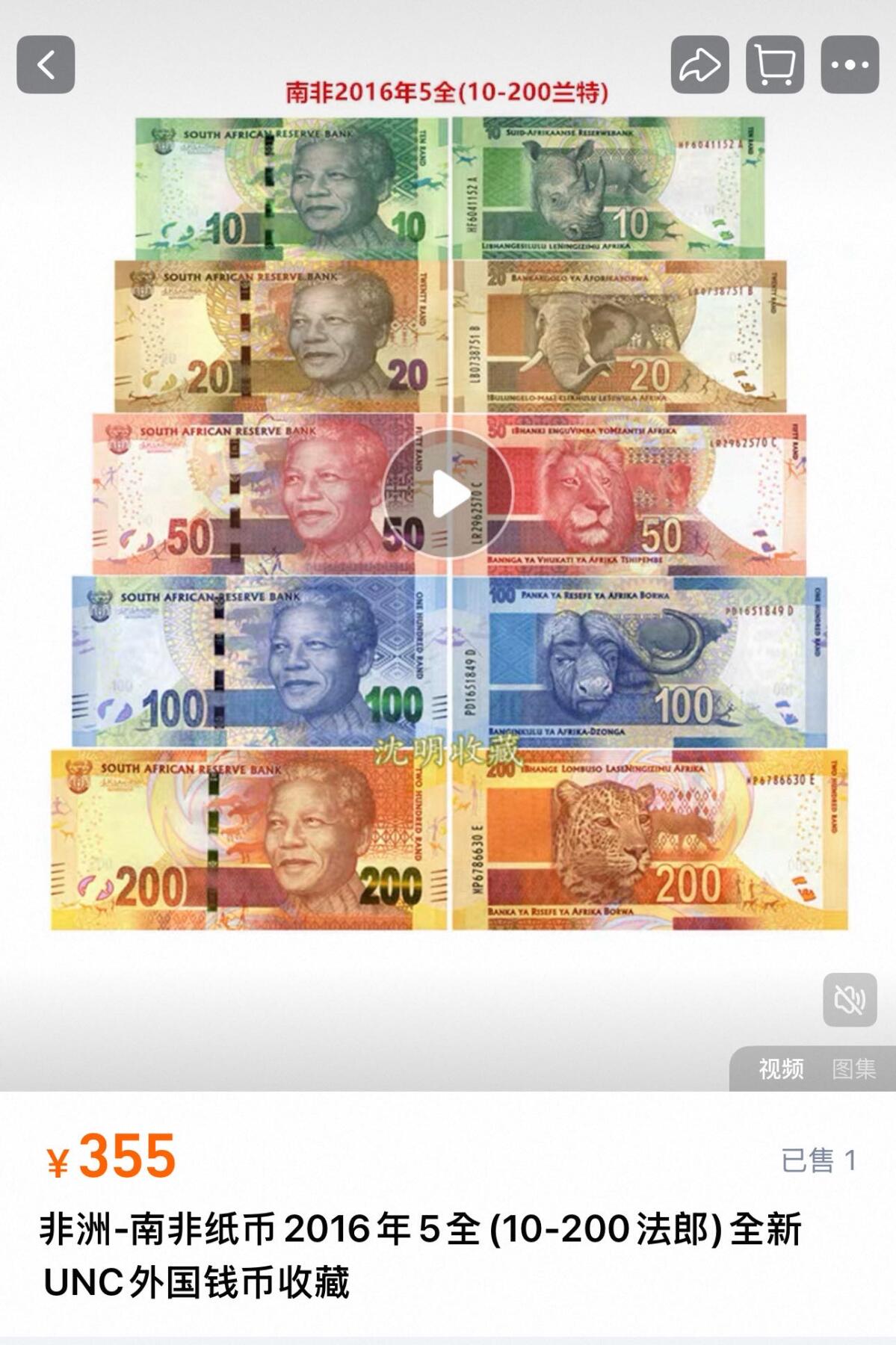Unmute the video sound
This screenshot has width=896, height=1345.
pos(850,999)
